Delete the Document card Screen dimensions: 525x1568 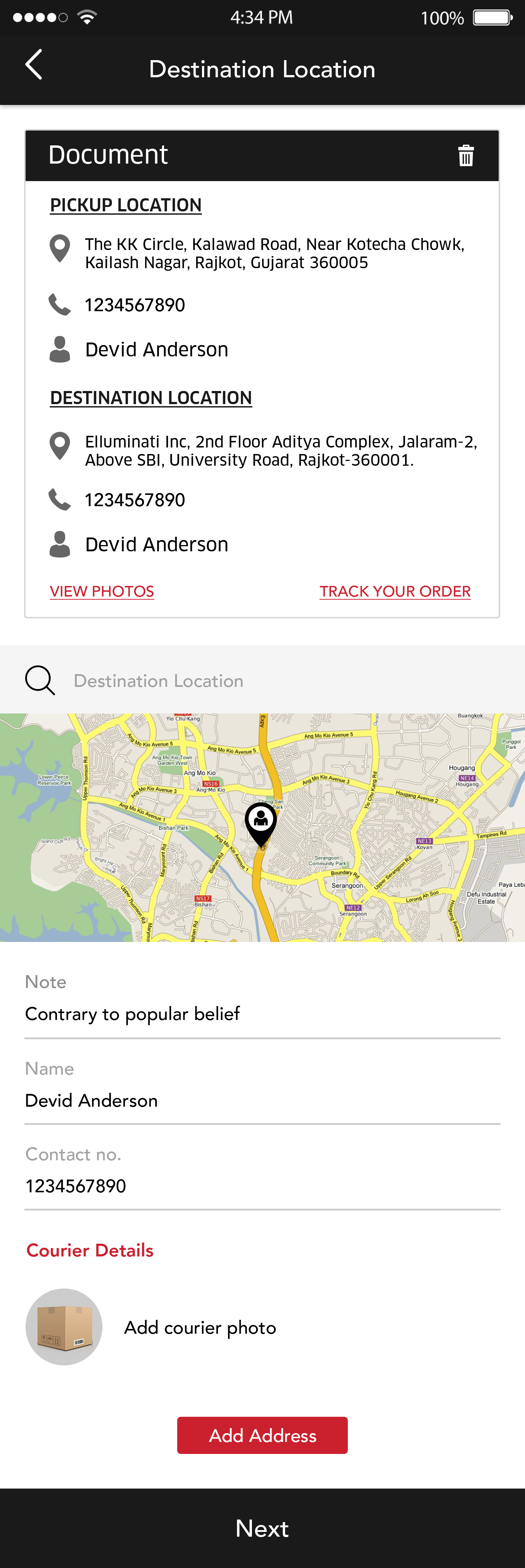click(466, 156)
